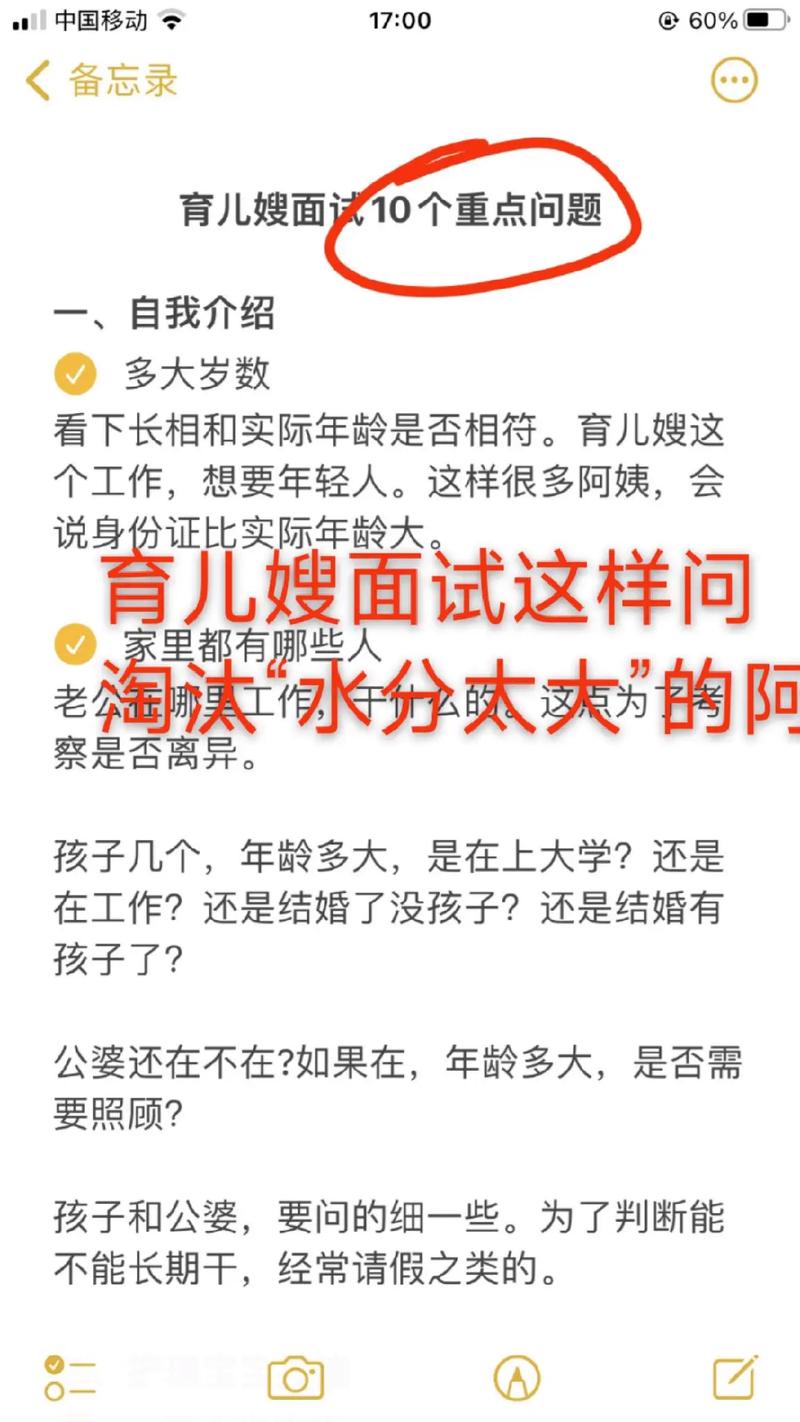Image resolution: width=800 pixels, height=1422 pixels.
Task: Uncheck the 家里都有哪些人 checklist item
Action: coord(75,644)
